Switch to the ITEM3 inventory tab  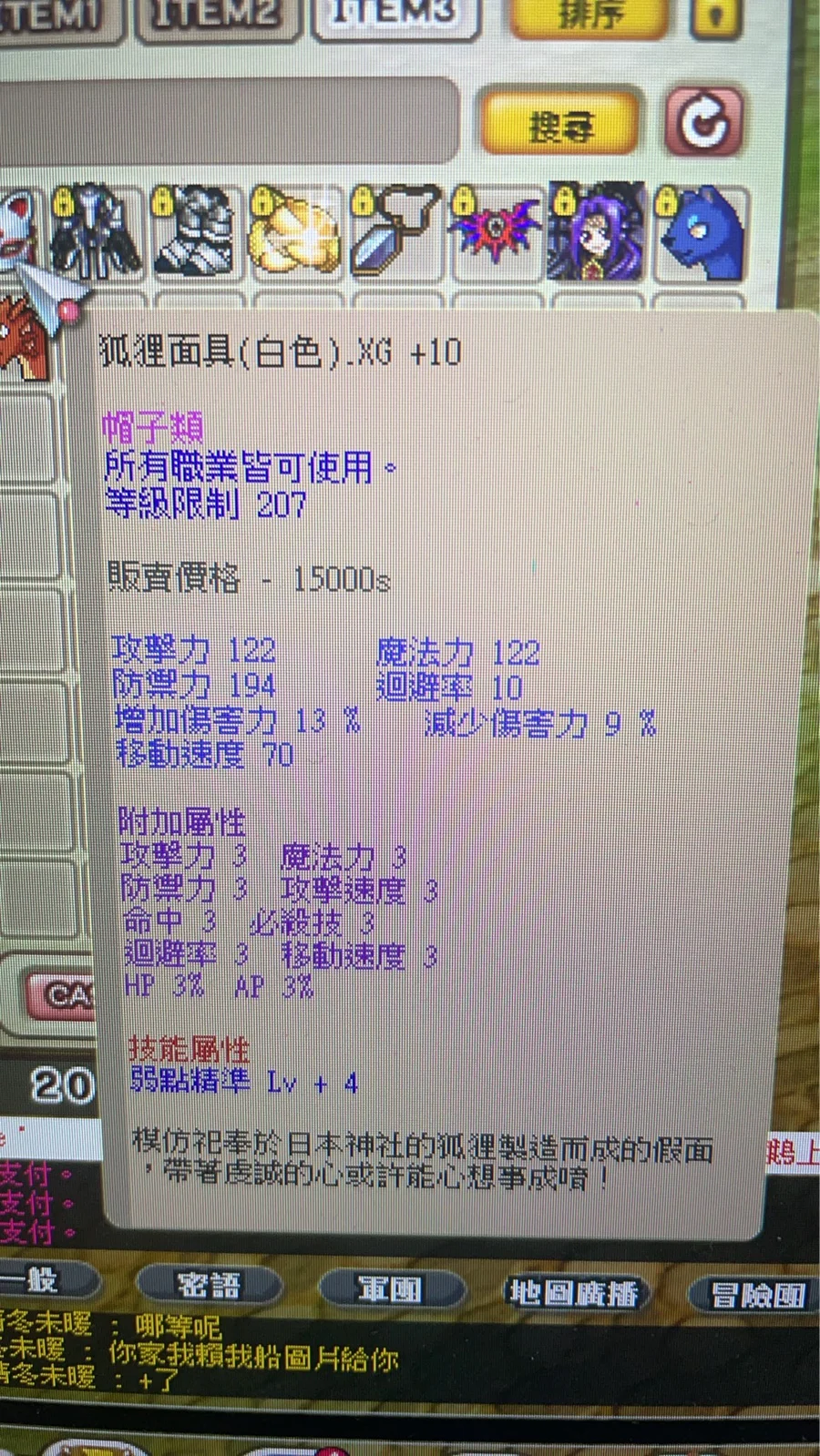394,16
